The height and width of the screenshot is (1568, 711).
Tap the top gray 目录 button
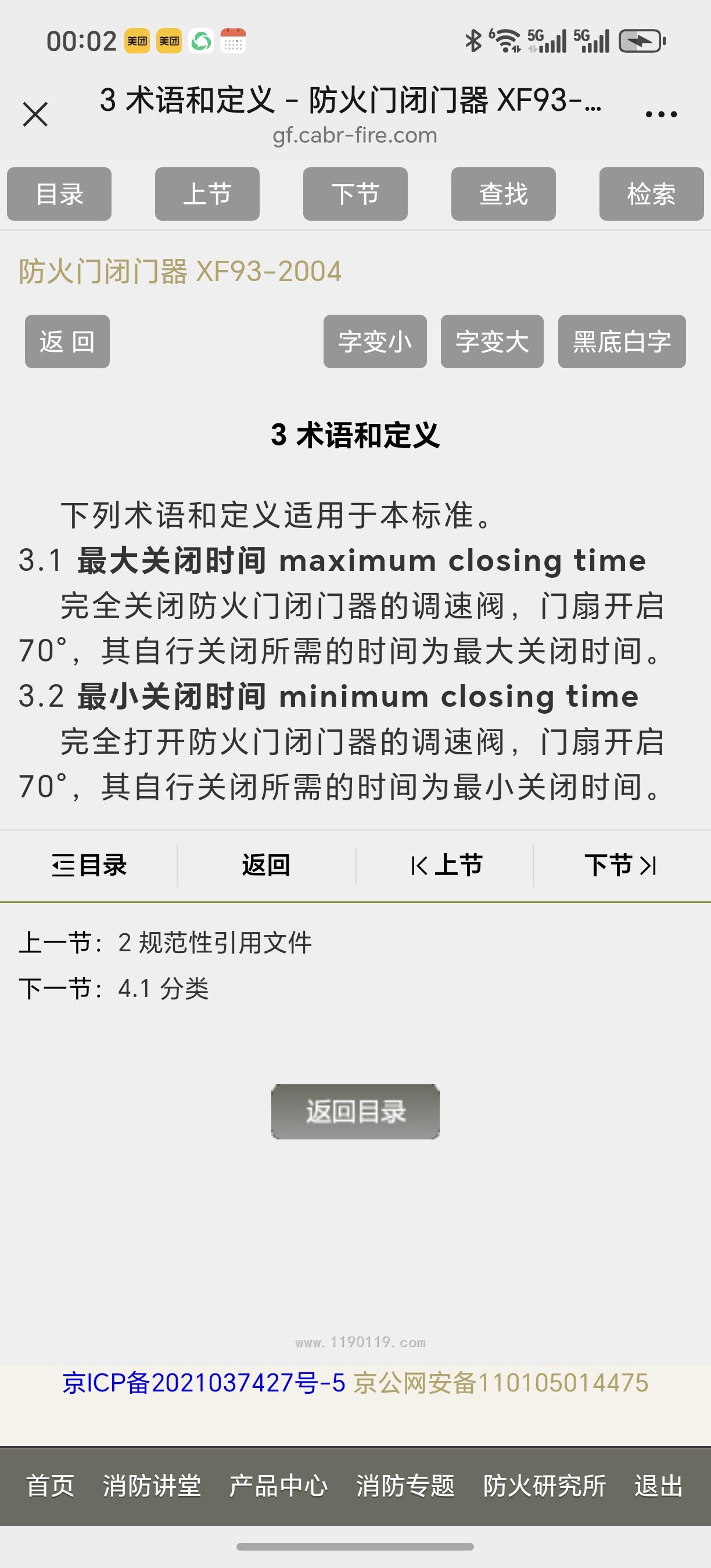59,194
